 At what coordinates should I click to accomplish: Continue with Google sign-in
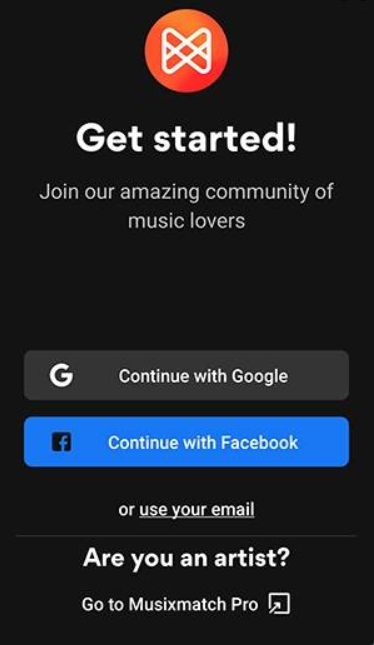point(186,375)
